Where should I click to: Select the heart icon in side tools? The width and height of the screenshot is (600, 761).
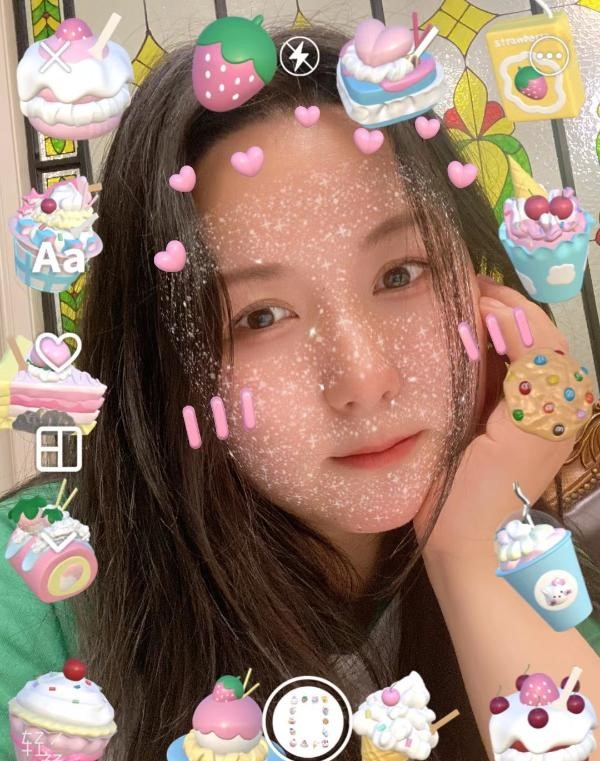56,353
